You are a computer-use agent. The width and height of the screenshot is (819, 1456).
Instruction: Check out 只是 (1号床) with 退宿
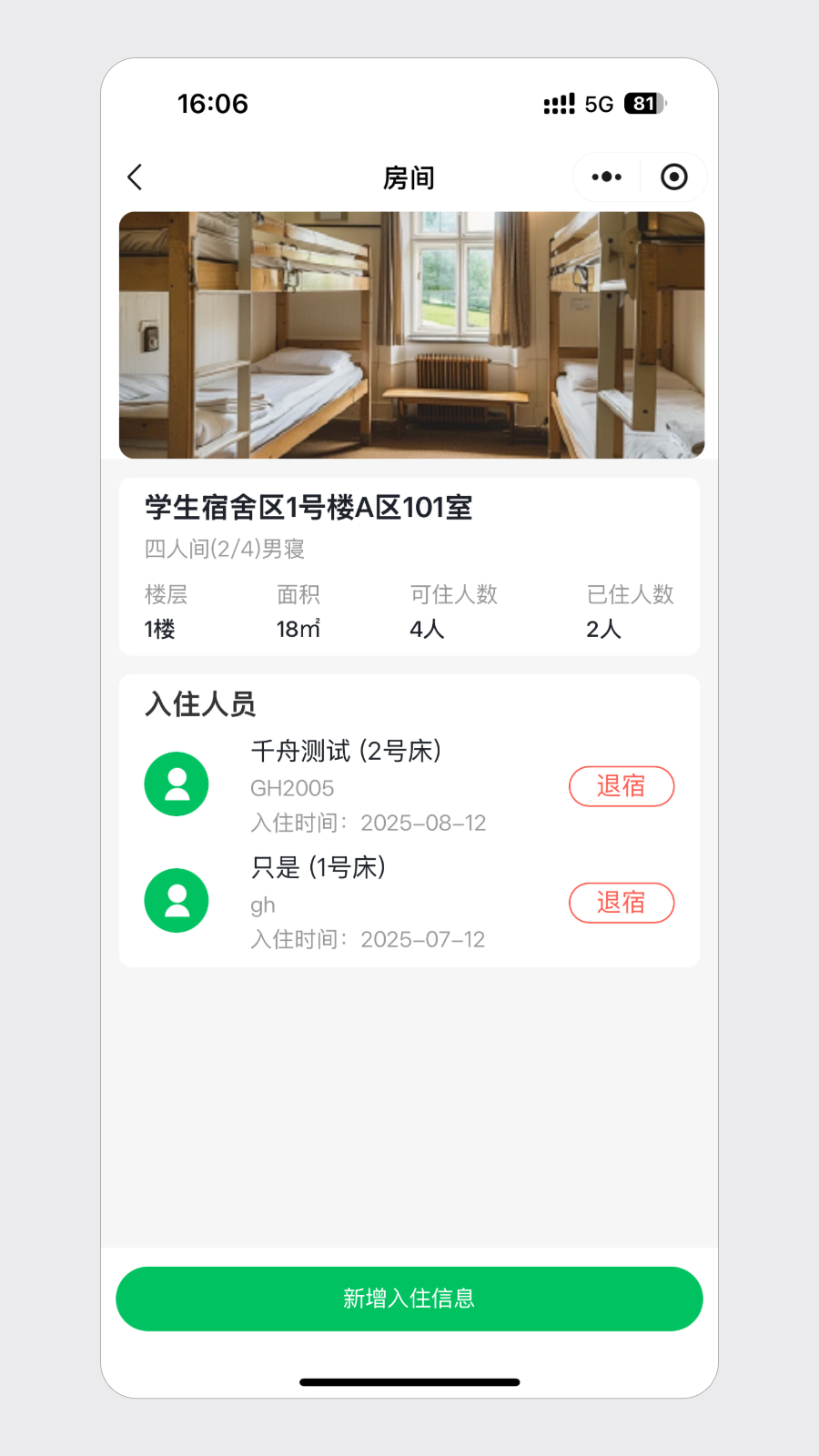[x=622, y=903]
